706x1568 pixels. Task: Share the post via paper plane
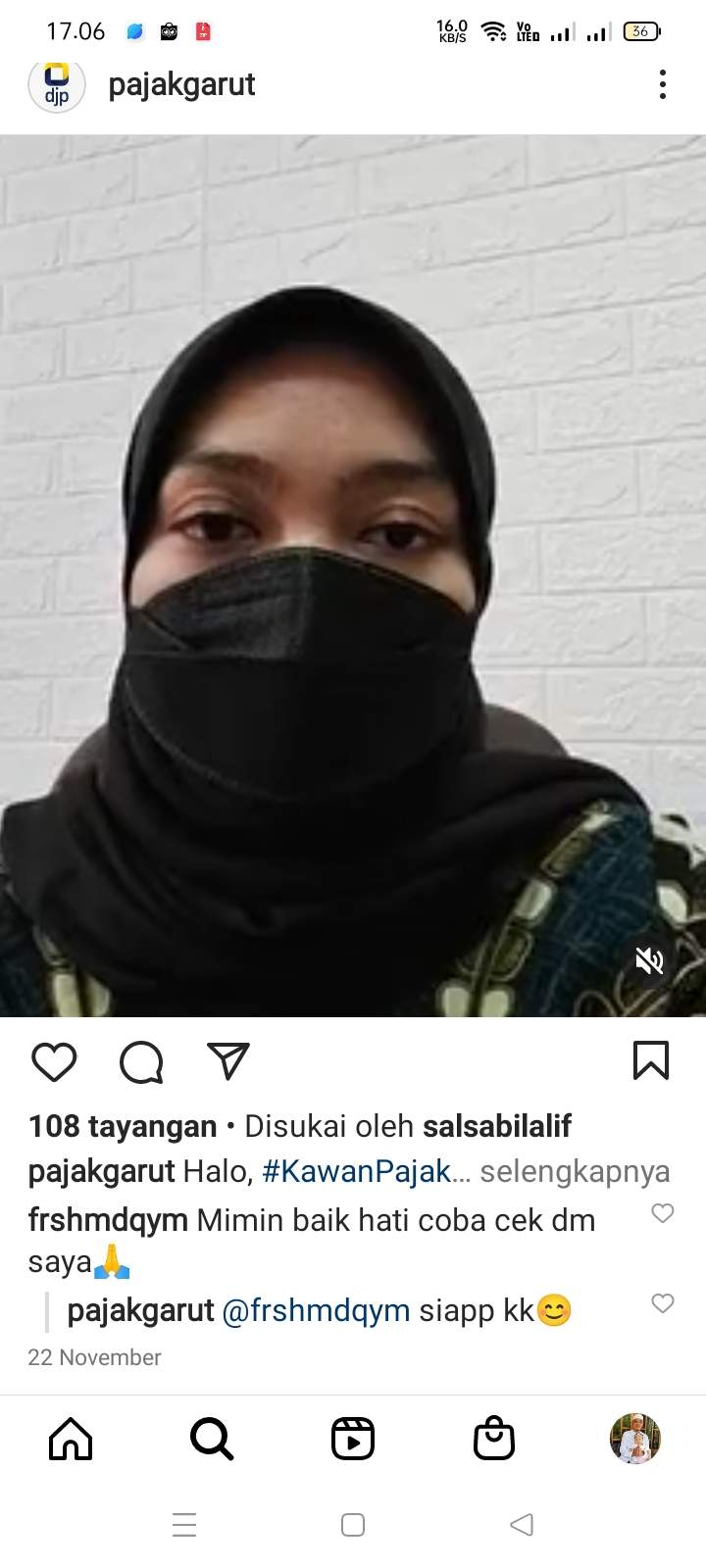[x=228, y=1061]
